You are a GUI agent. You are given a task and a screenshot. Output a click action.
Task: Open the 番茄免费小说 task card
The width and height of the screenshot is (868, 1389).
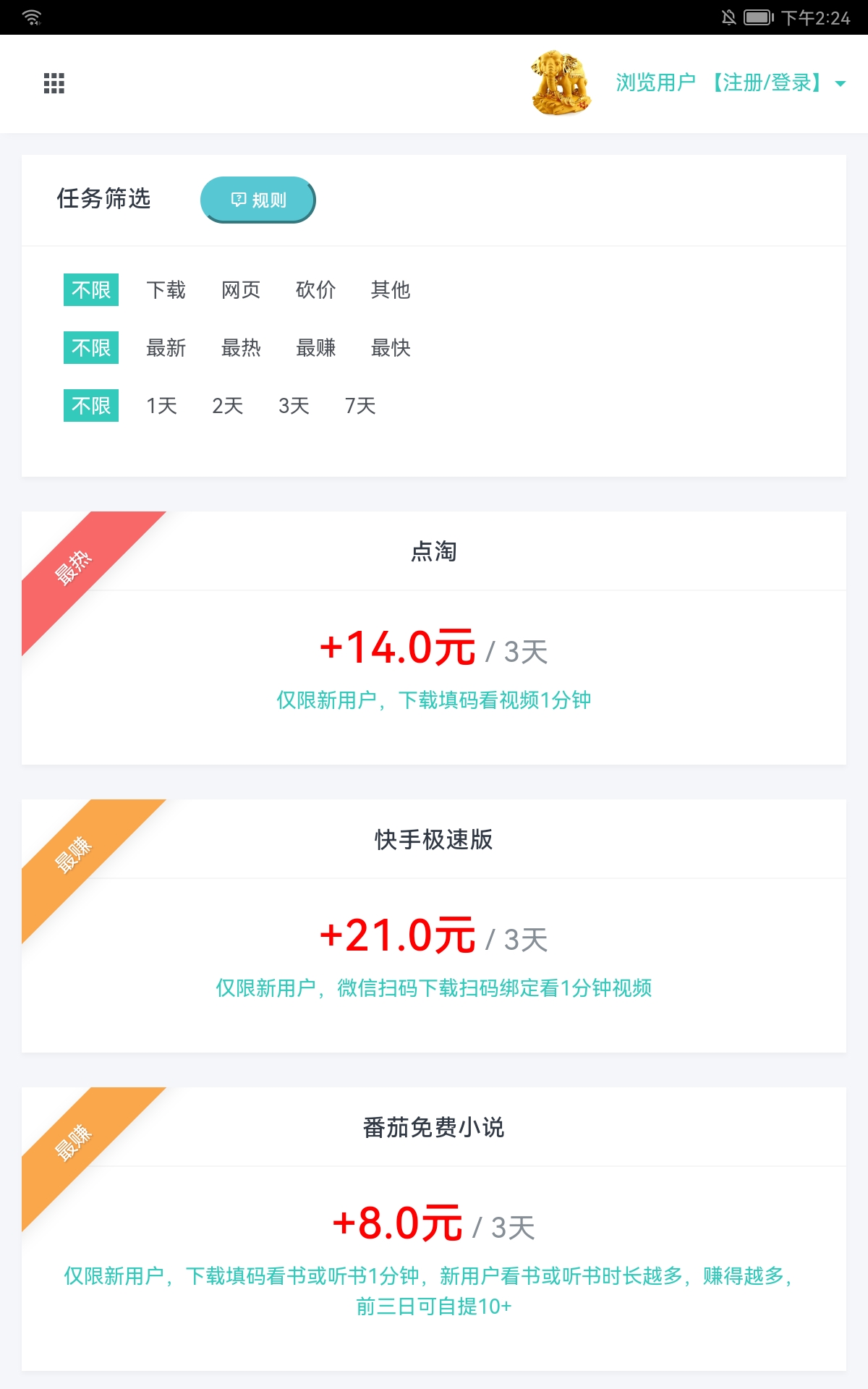pyautogui.click(x=434, y=1229)
